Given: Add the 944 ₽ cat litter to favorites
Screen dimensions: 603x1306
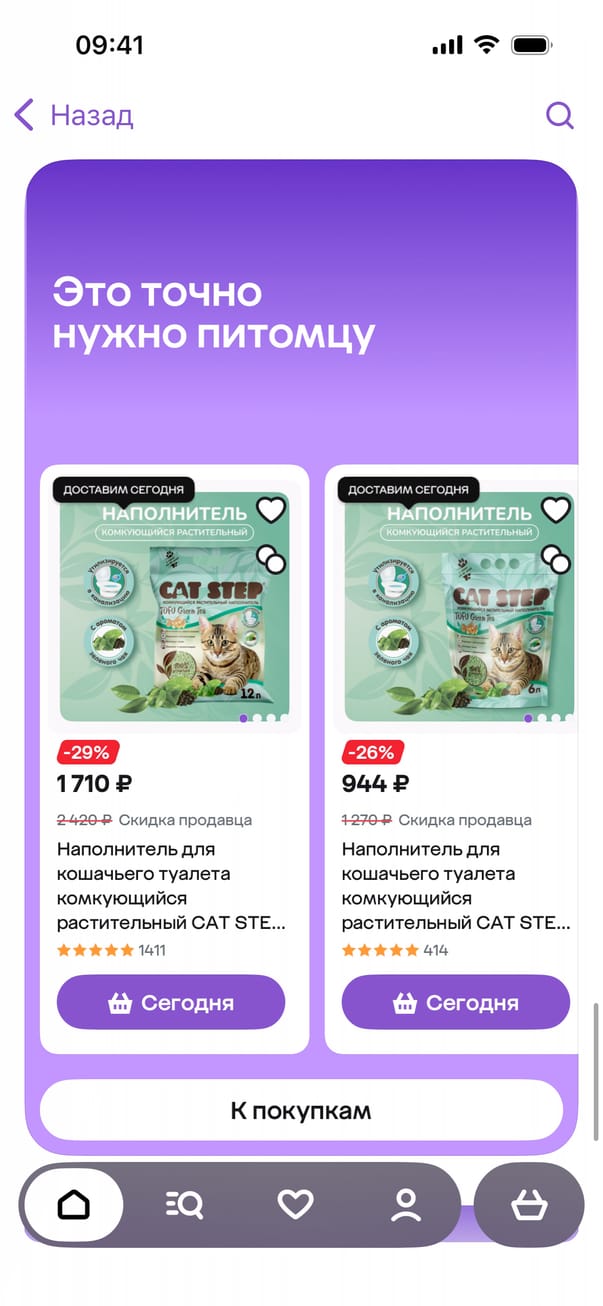Looking at the screenshot, I should click(556, 510).
